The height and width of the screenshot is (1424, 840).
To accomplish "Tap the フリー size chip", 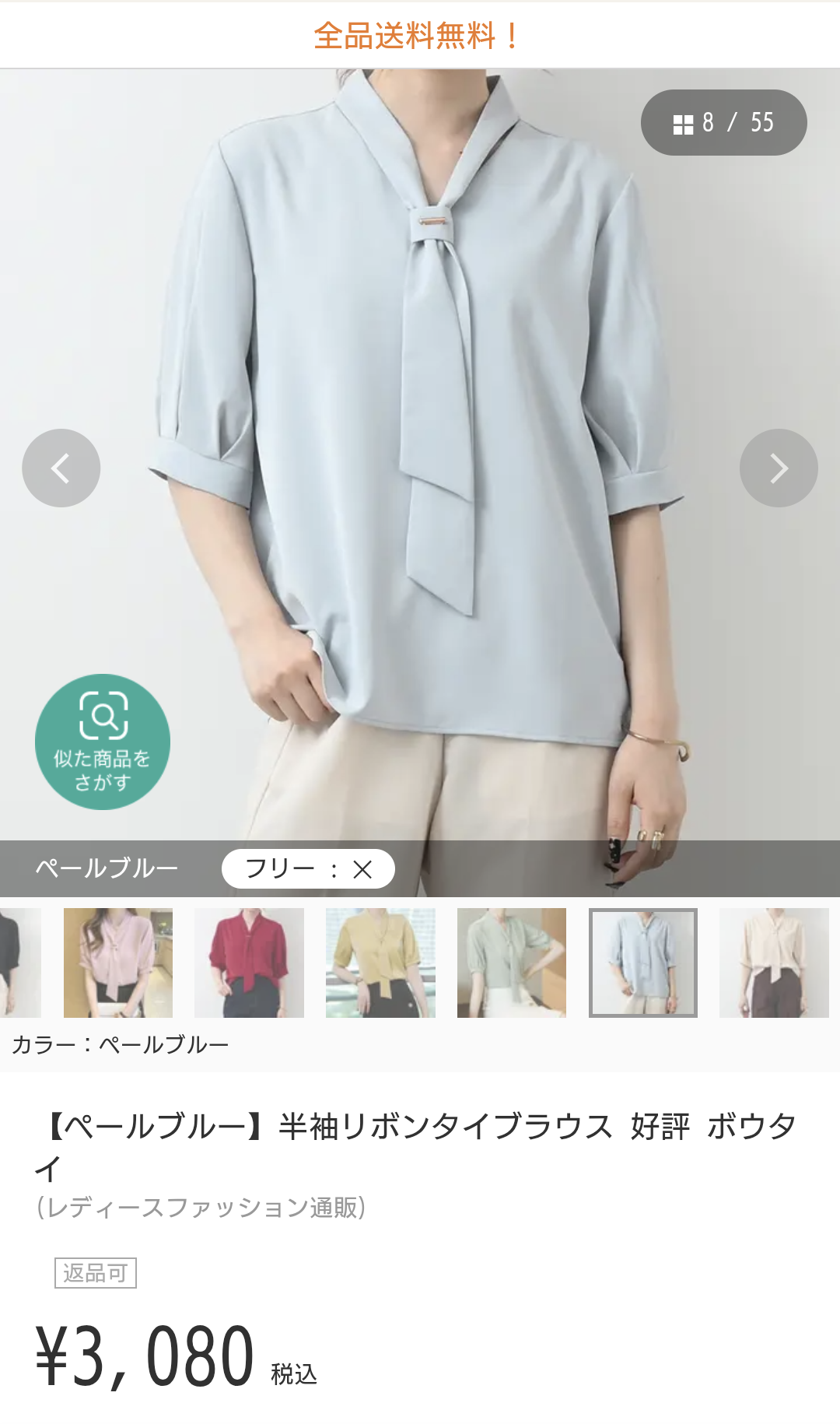I will pyautogui.click(x=308, y=868).
